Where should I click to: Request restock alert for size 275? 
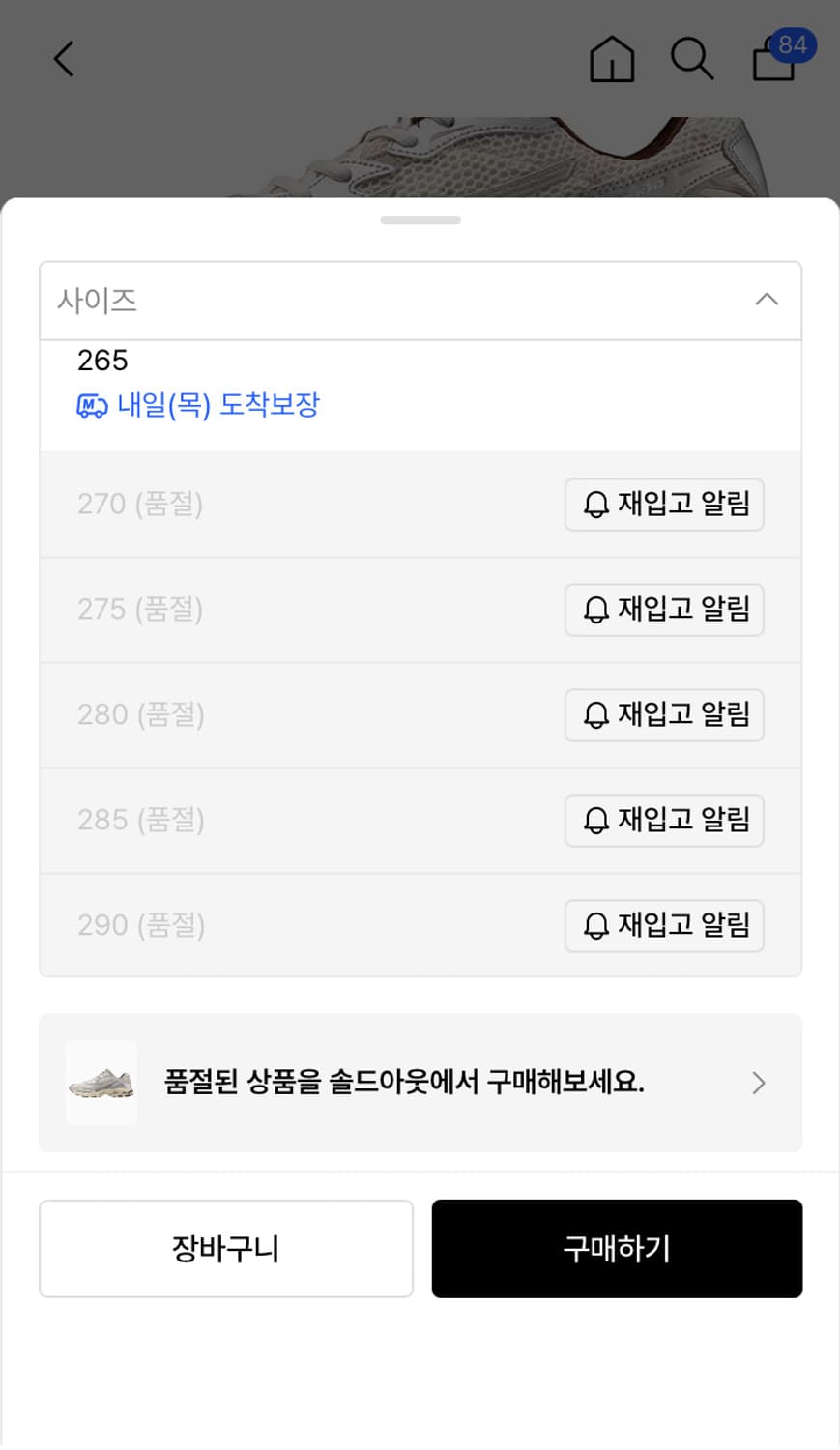click(664, 609)
